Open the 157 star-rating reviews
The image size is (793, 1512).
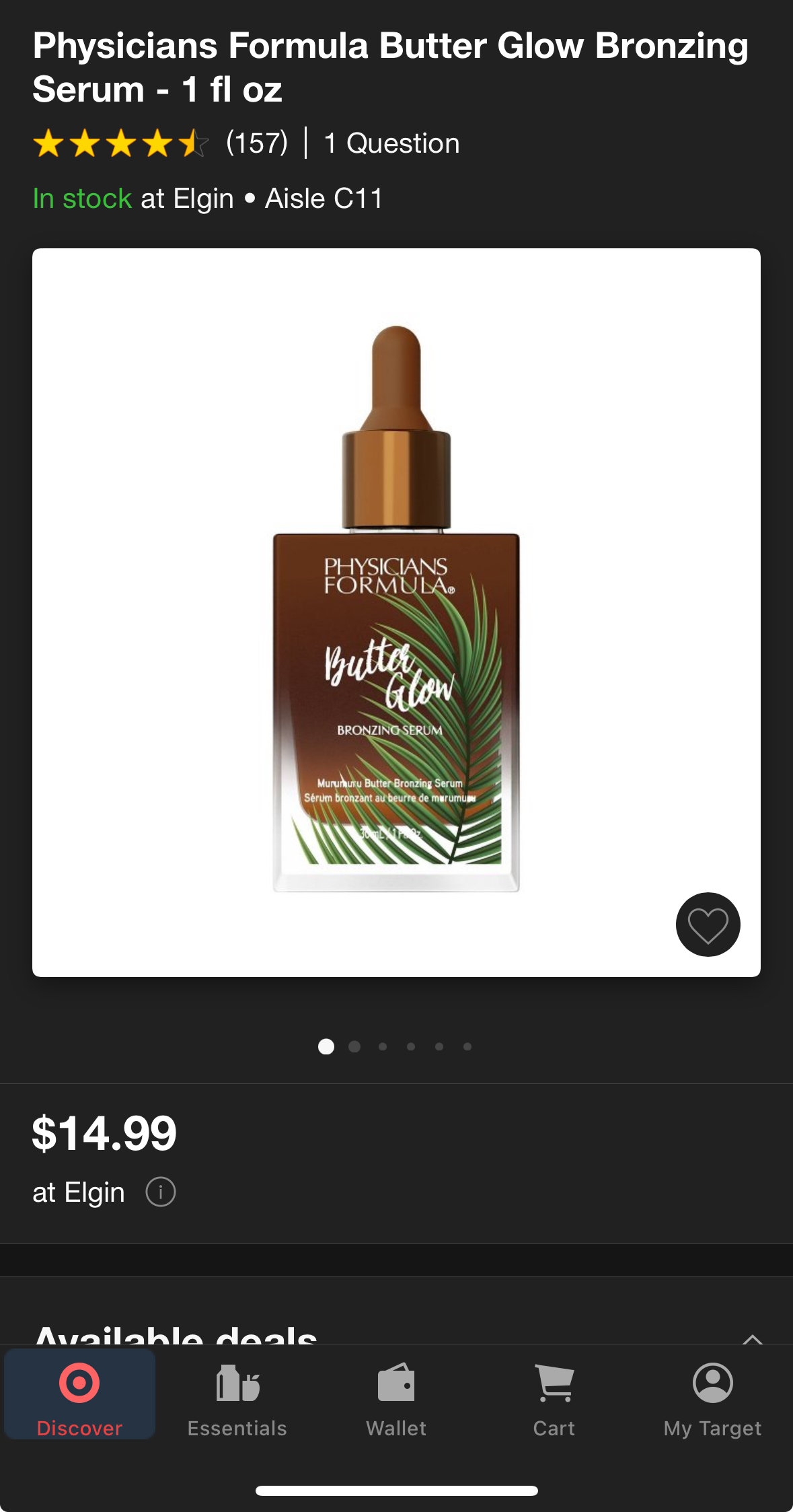[x=160, y=143]
